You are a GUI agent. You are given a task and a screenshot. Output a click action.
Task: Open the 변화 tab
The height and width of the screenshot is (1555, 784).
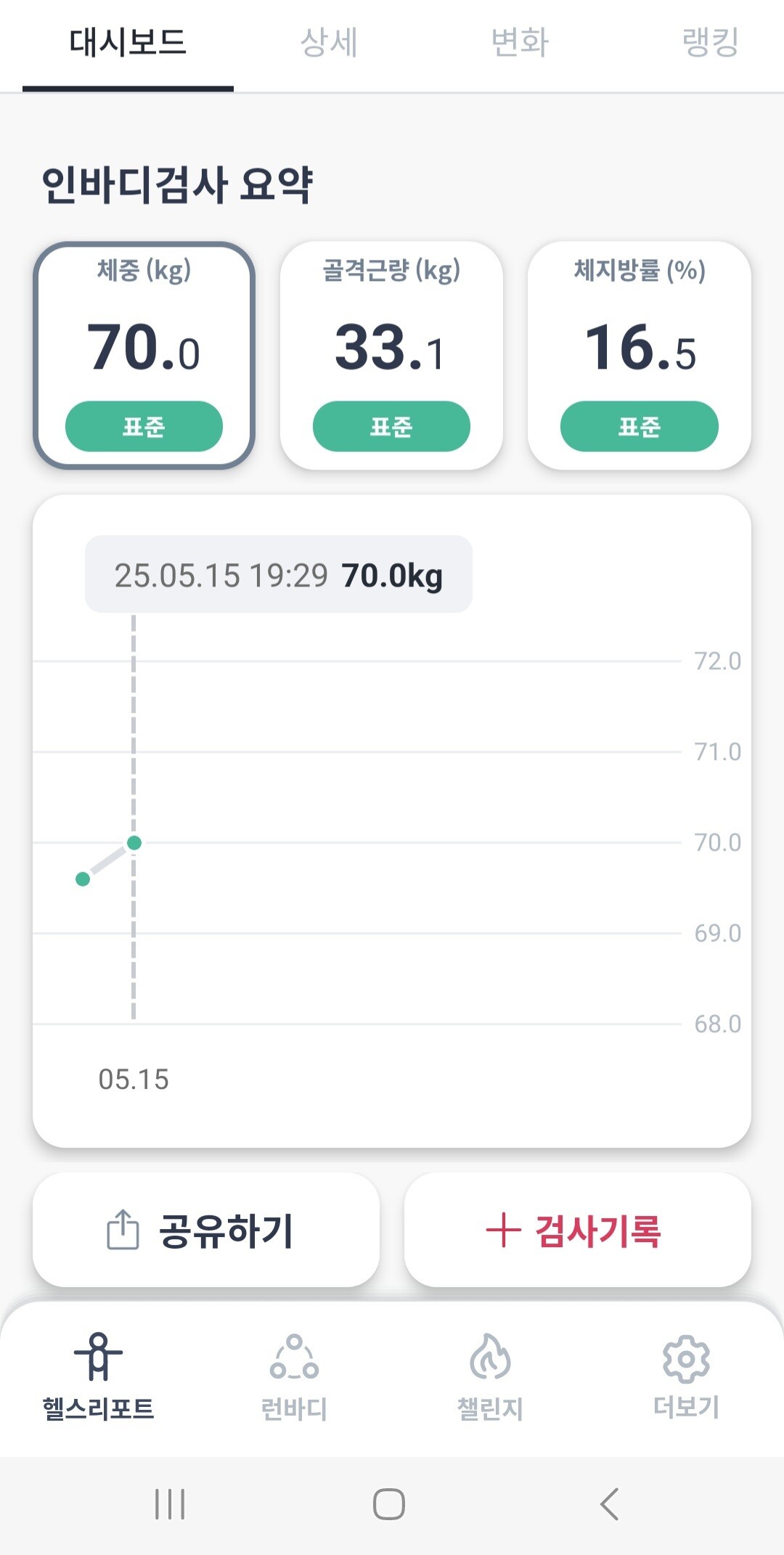click(520, 43)
